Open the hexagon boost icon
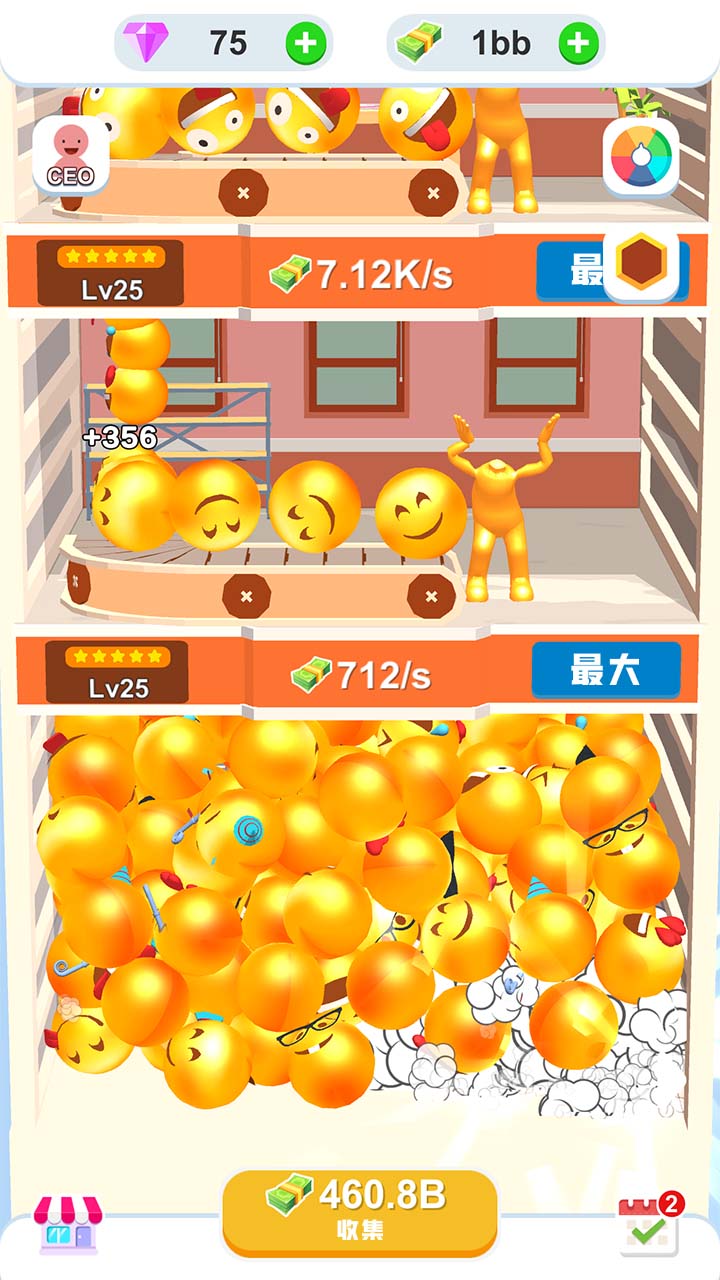 (641, 265)
